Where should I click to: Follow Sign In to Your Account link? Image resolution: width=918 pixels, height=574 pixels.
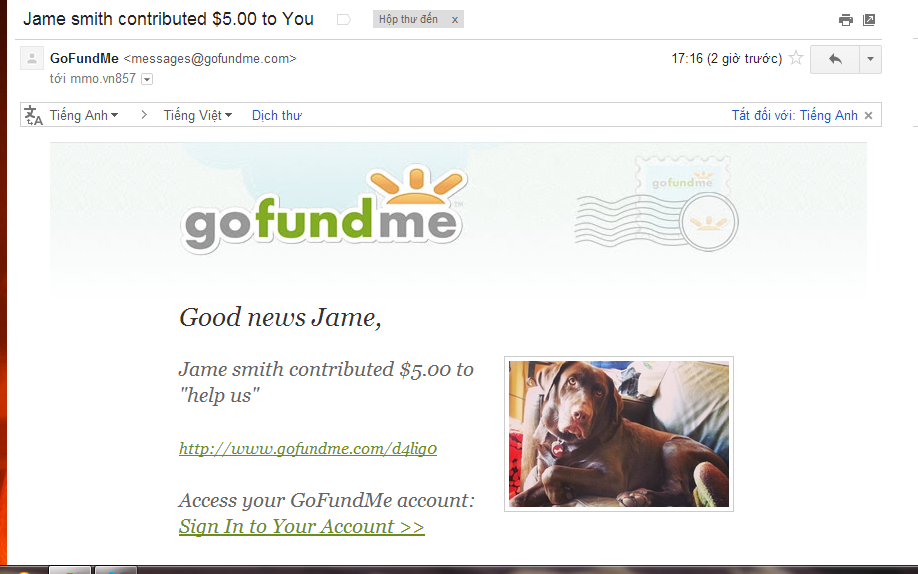tap(301, 527)
